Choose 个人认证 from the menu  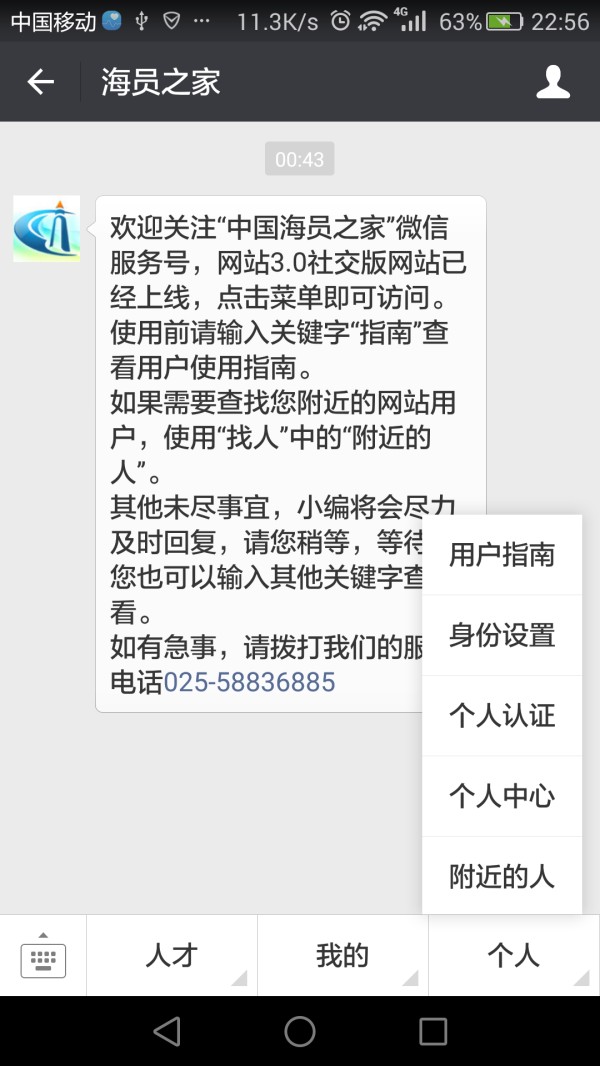502,716
